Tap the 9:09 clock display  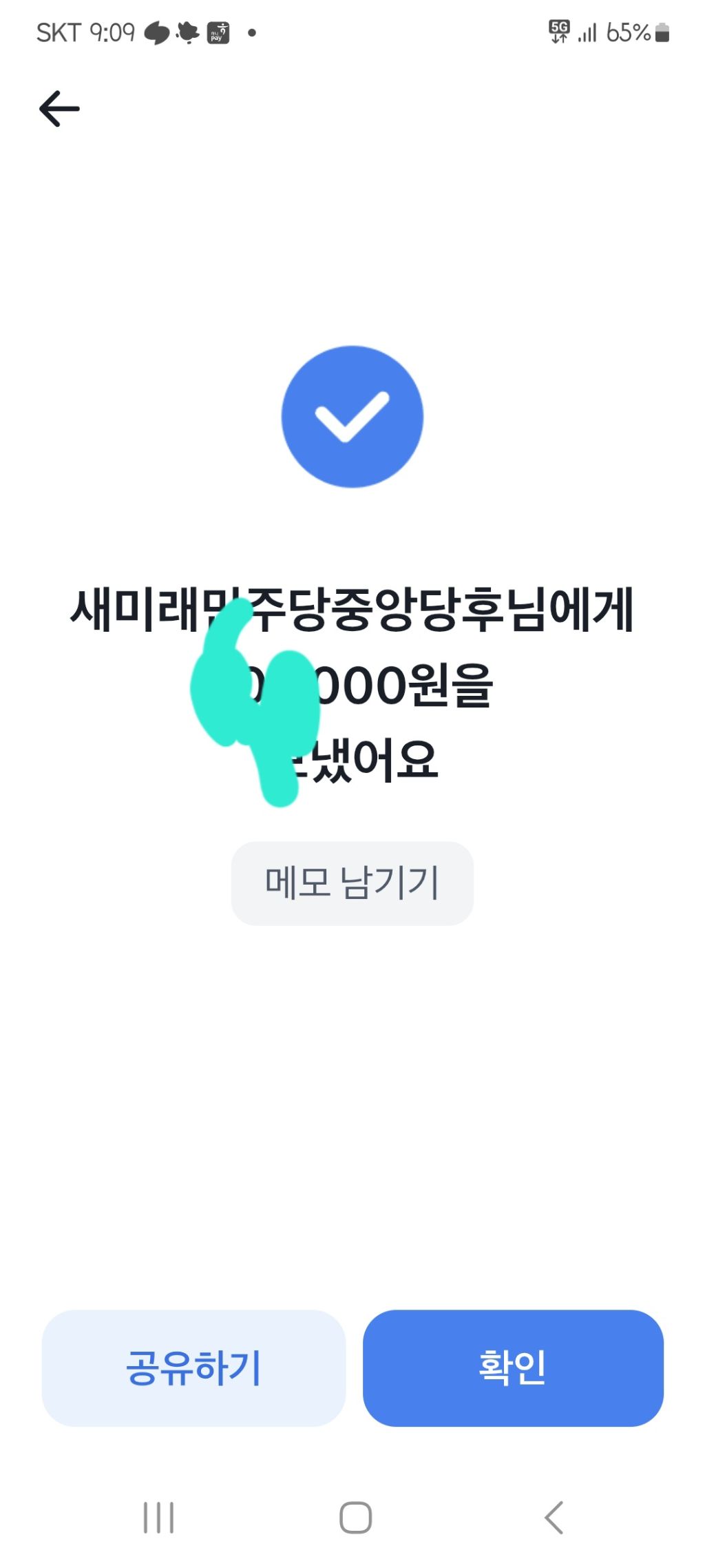click(112, 32)
